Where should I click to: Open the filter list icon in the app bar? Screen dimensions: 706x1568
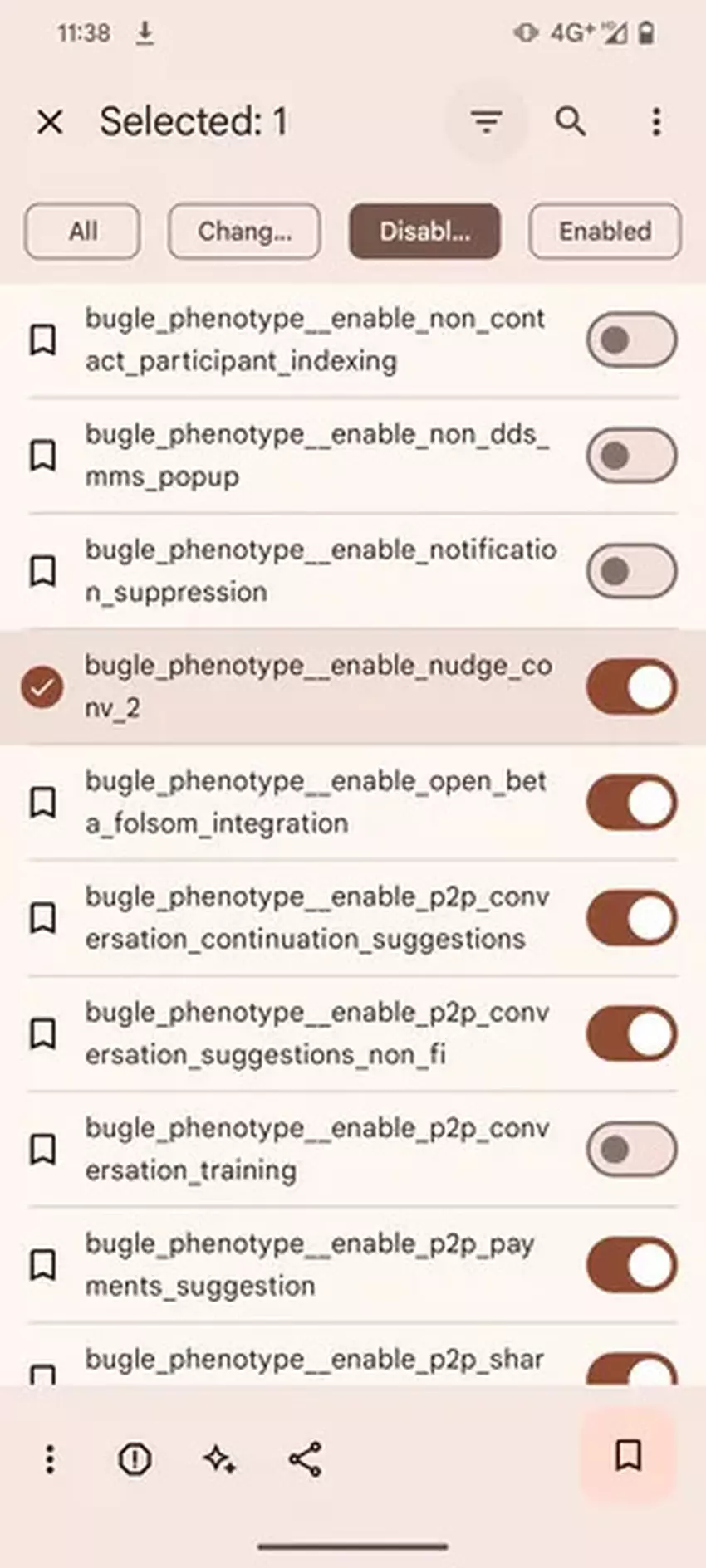pyautogui.click(x=487, y=122)
